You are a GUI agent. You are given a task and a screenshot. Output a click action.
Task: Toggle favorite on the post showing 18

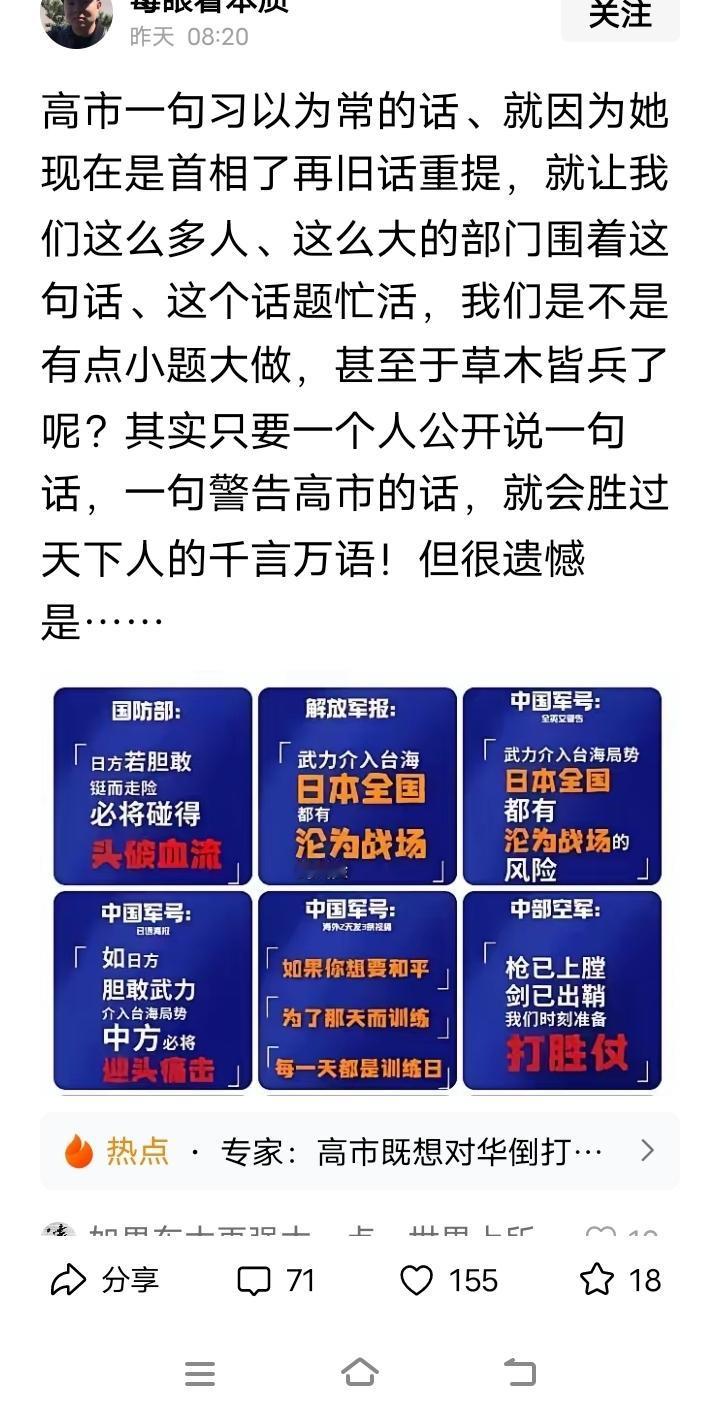[620, 1279]
